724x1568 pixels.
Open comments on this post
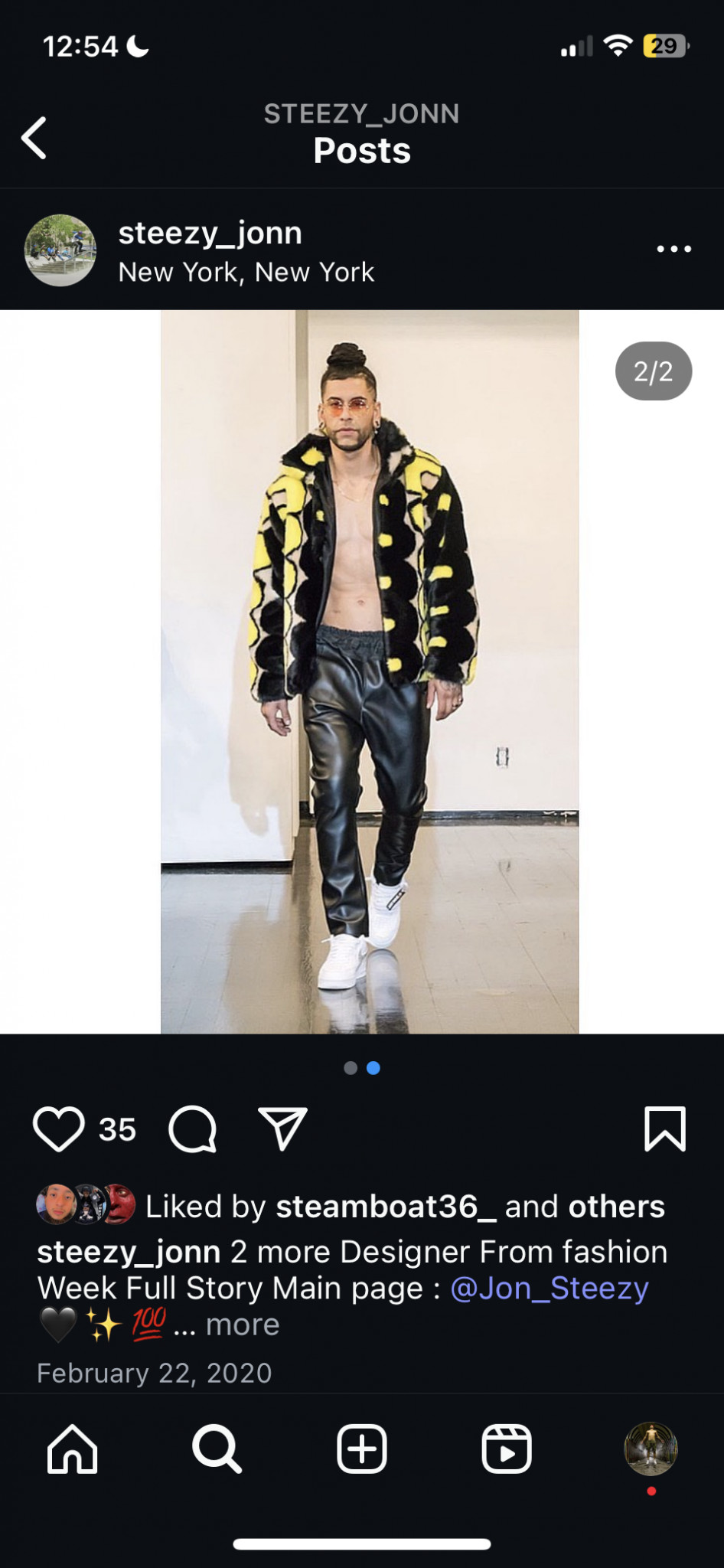pos(193,1129)
